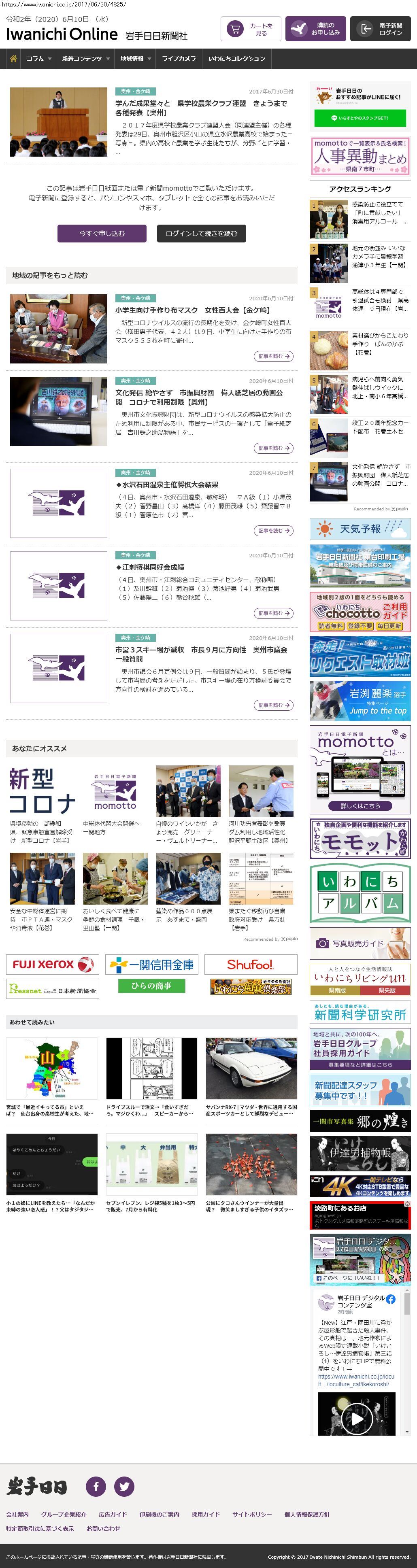Expand the コラム menu
The width and height of the screenshot is (417, 1568).
(37, 59)
